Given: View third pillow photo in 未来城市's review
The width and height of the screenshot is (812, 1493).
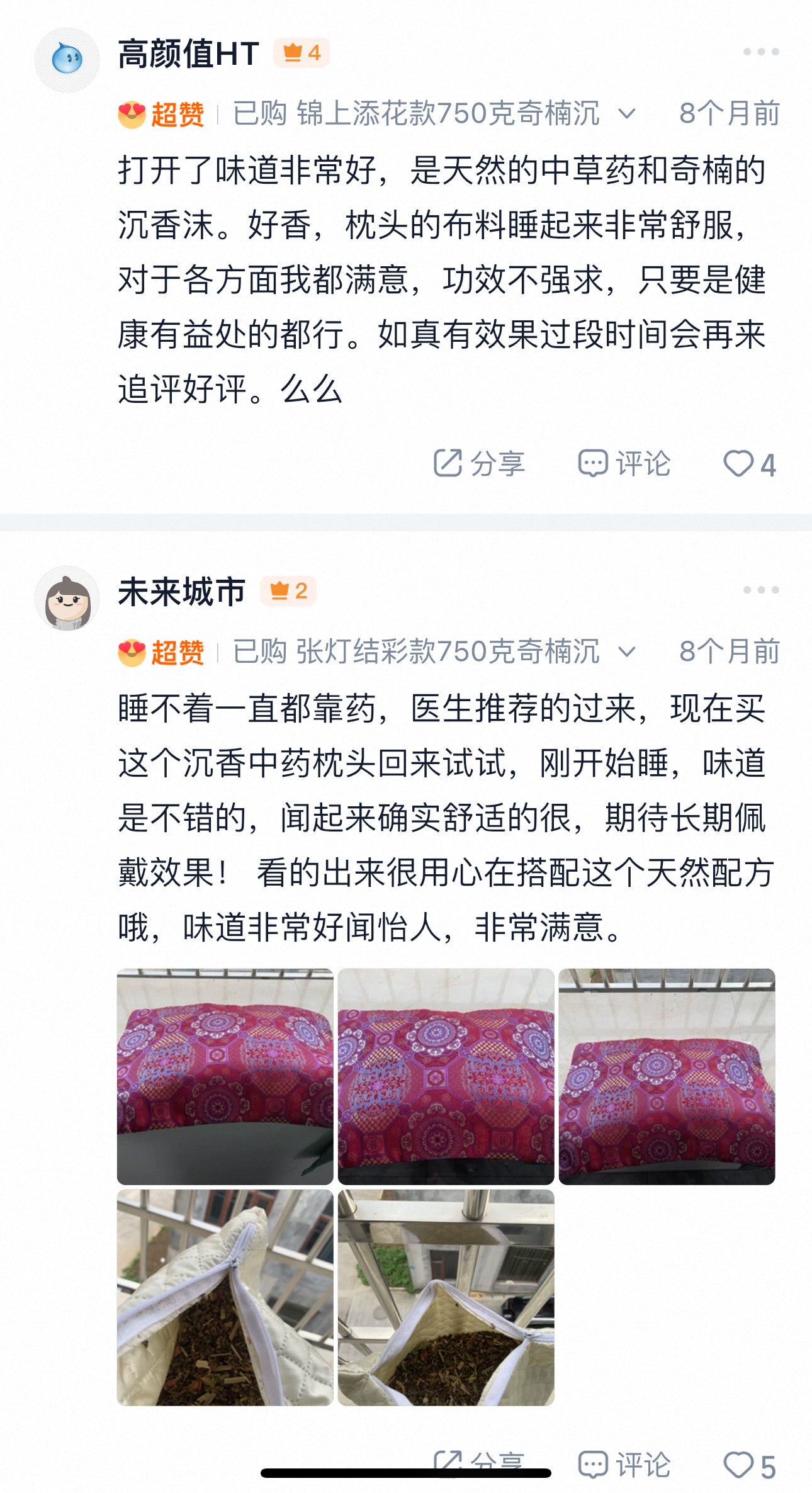Looking at the screenshot, I should point(667,1076).
